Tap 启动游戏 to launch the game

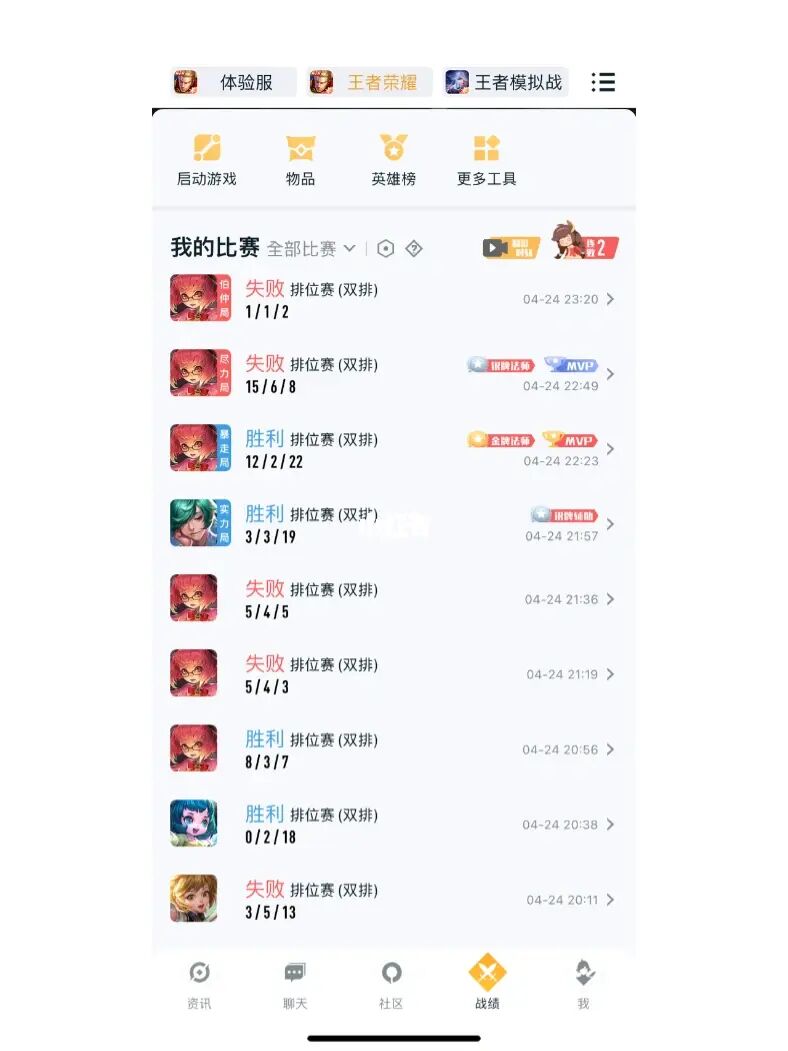click(207, 160)
